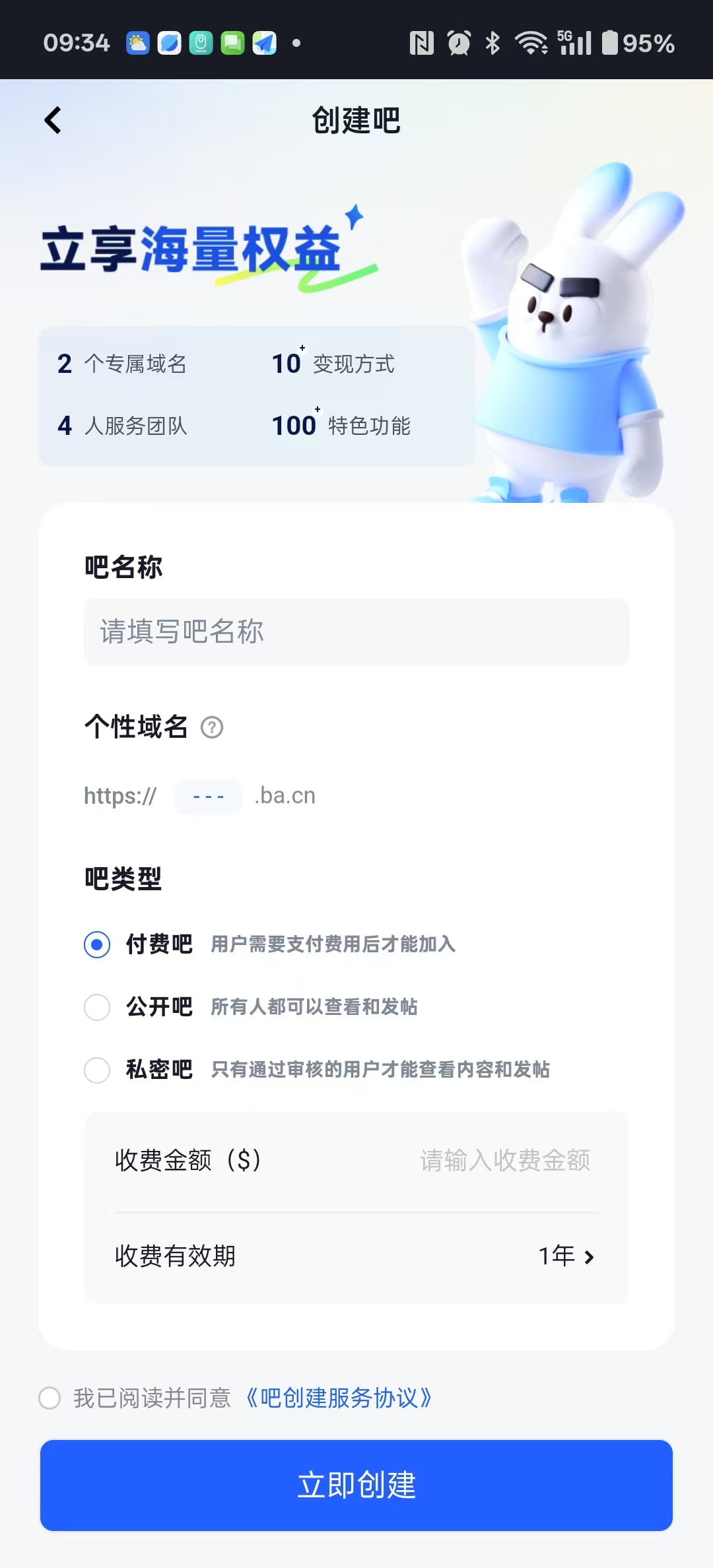This screenshot has height=1568, width=713.
Task: Tap the custom domain prefix field
Action: coord(209,797)
